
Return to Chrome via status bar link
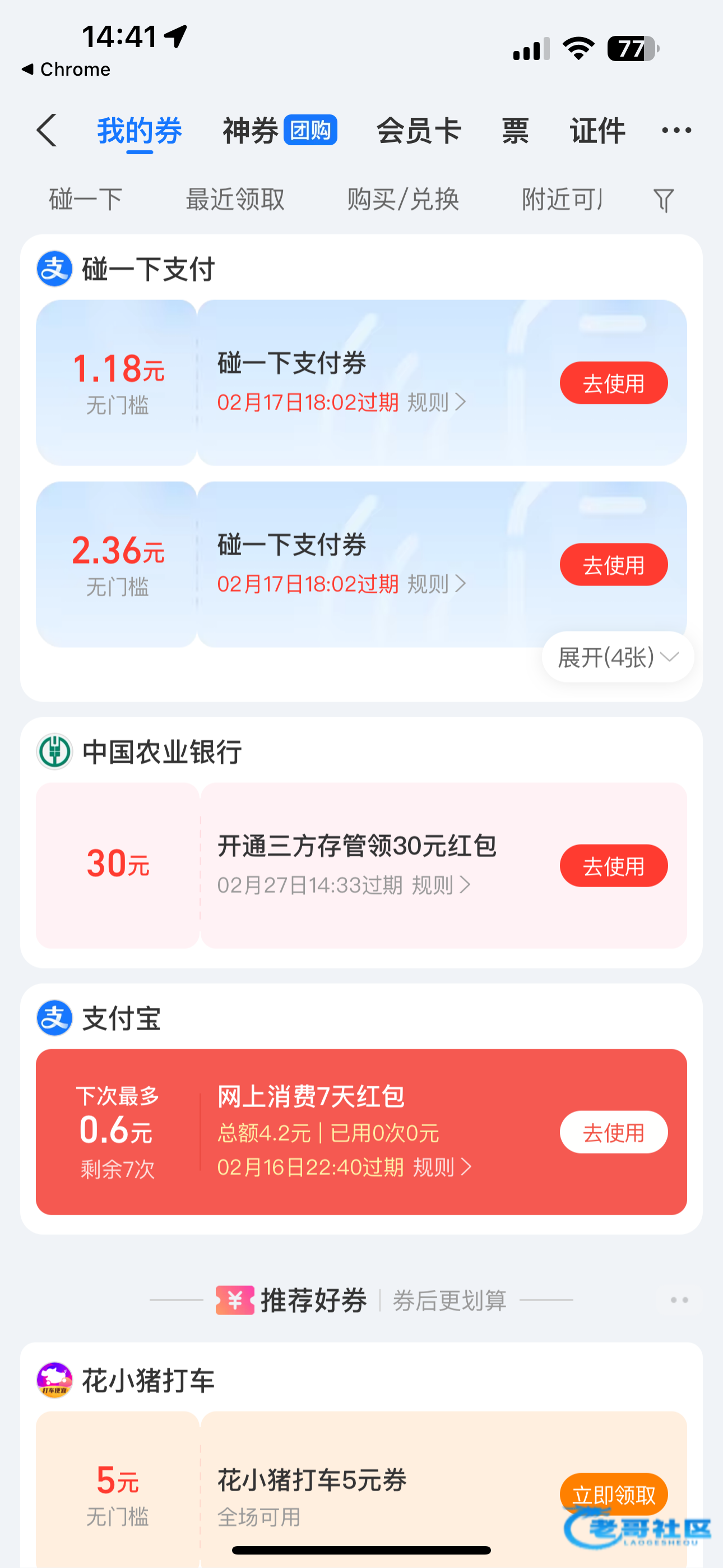point(66,70)
